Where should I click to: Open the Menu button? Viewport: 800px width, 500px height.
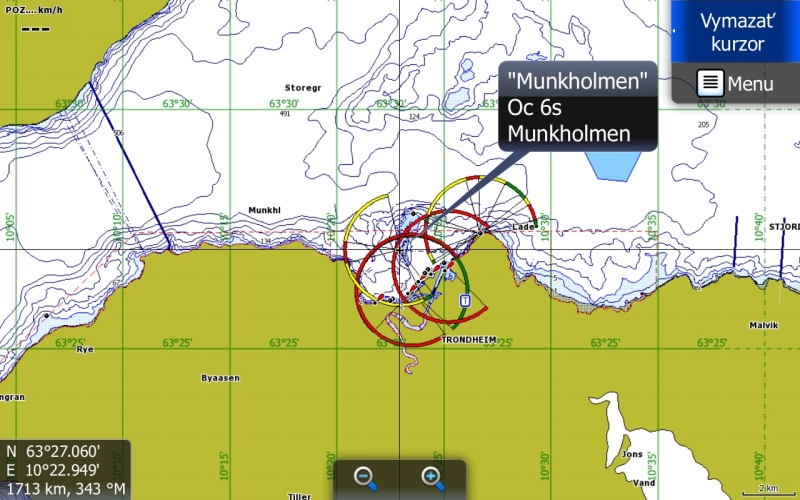(x=735, y=84)
